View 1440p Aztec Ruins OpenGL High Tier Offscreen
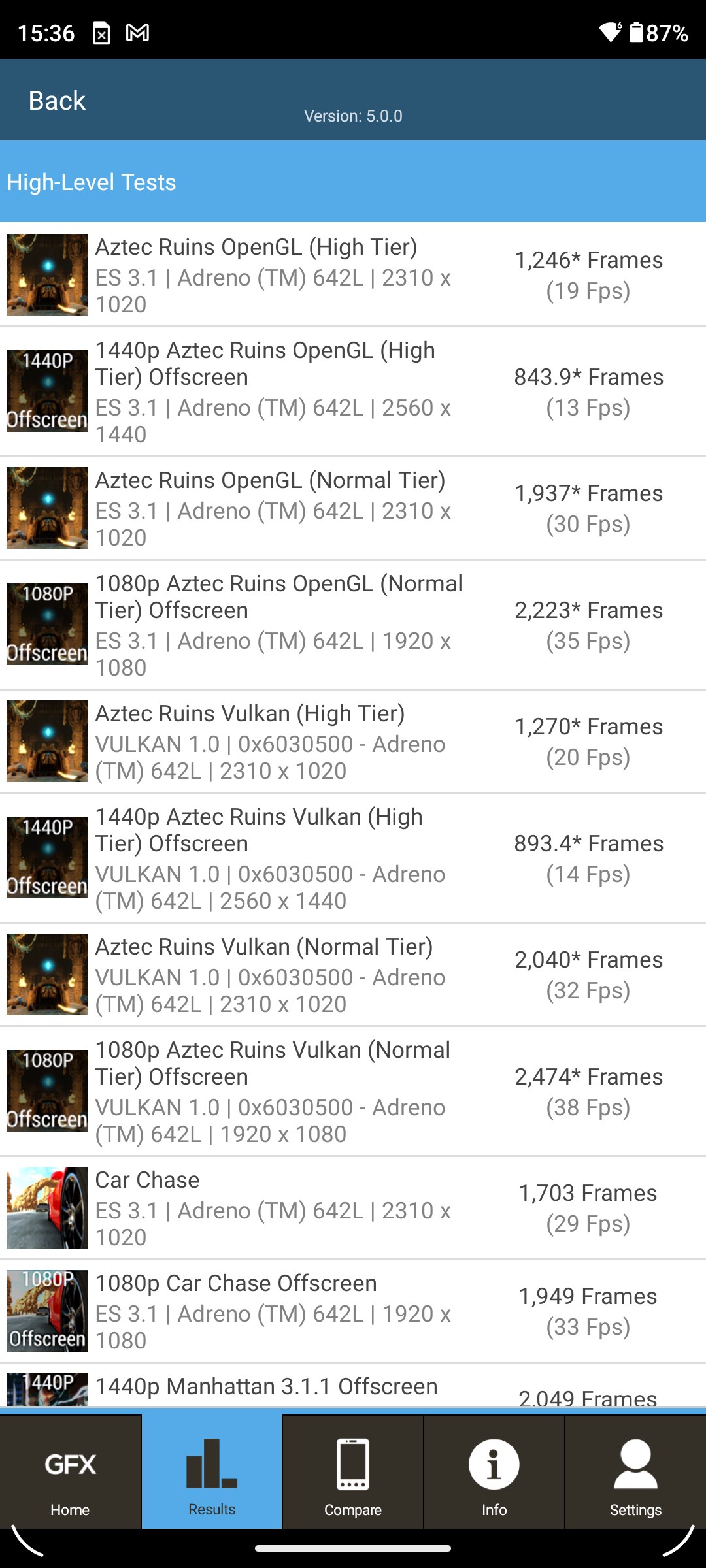 (x=353, y=392)
